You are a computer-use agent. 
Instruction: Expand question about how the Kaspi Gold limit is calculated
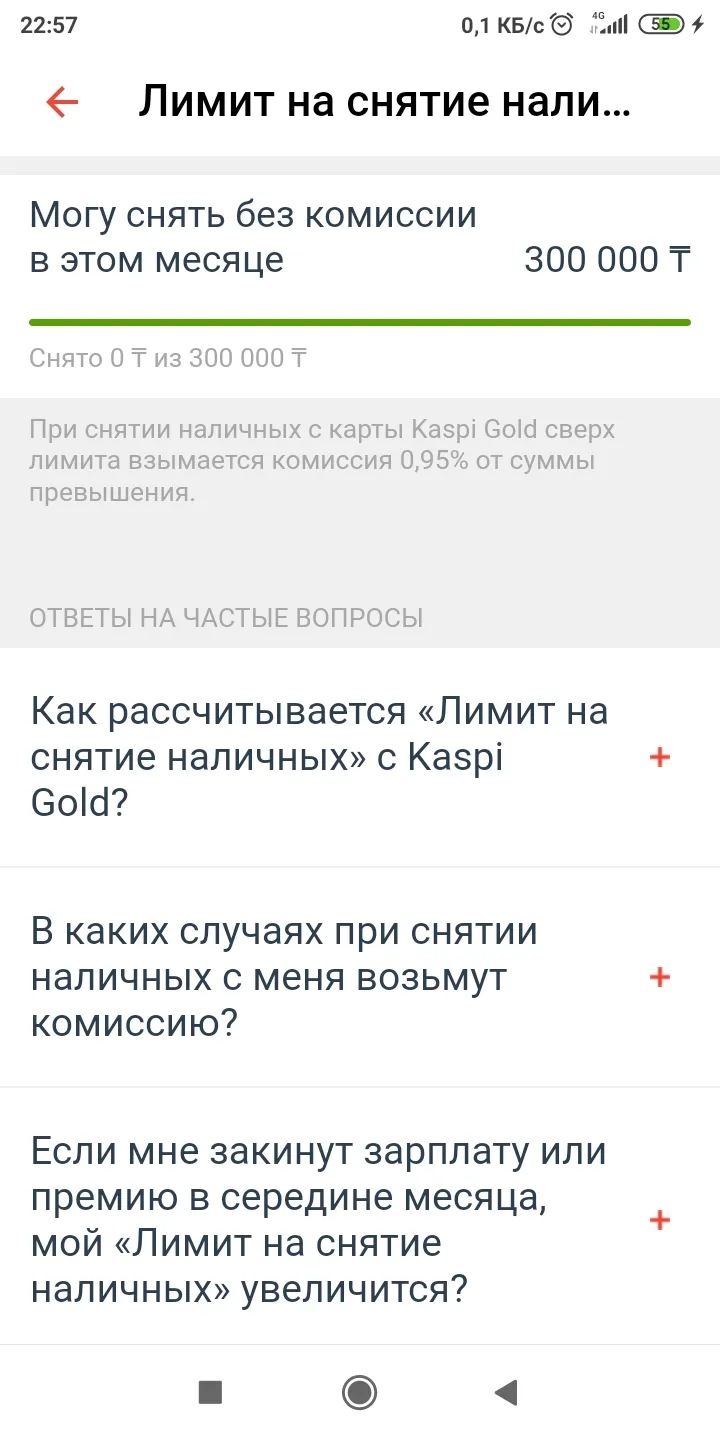360,757
